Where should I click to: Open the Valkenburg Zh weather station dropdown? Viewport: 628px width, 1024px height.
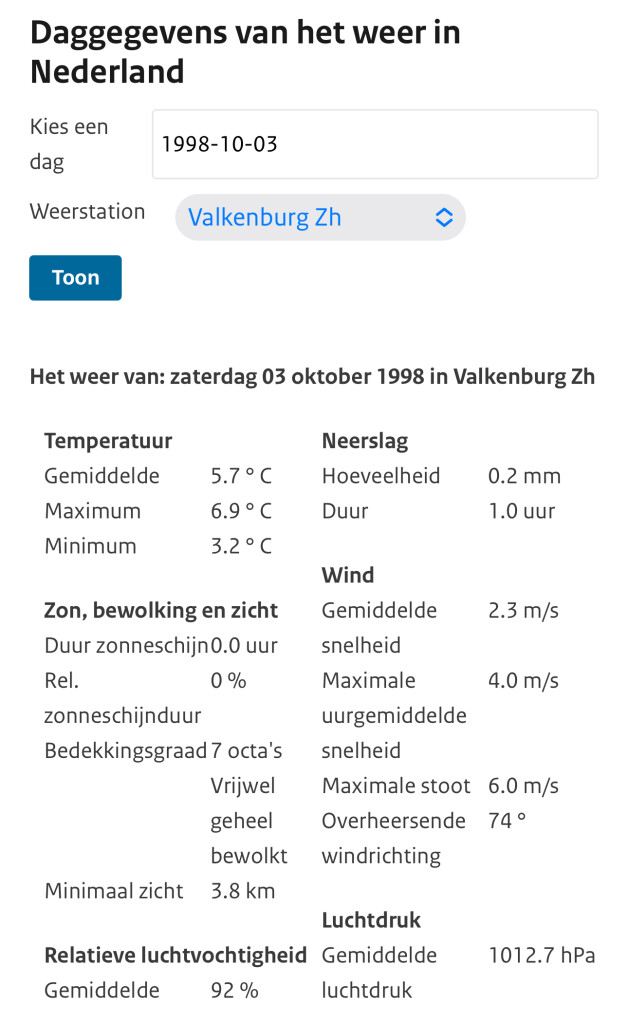point(320,217)
